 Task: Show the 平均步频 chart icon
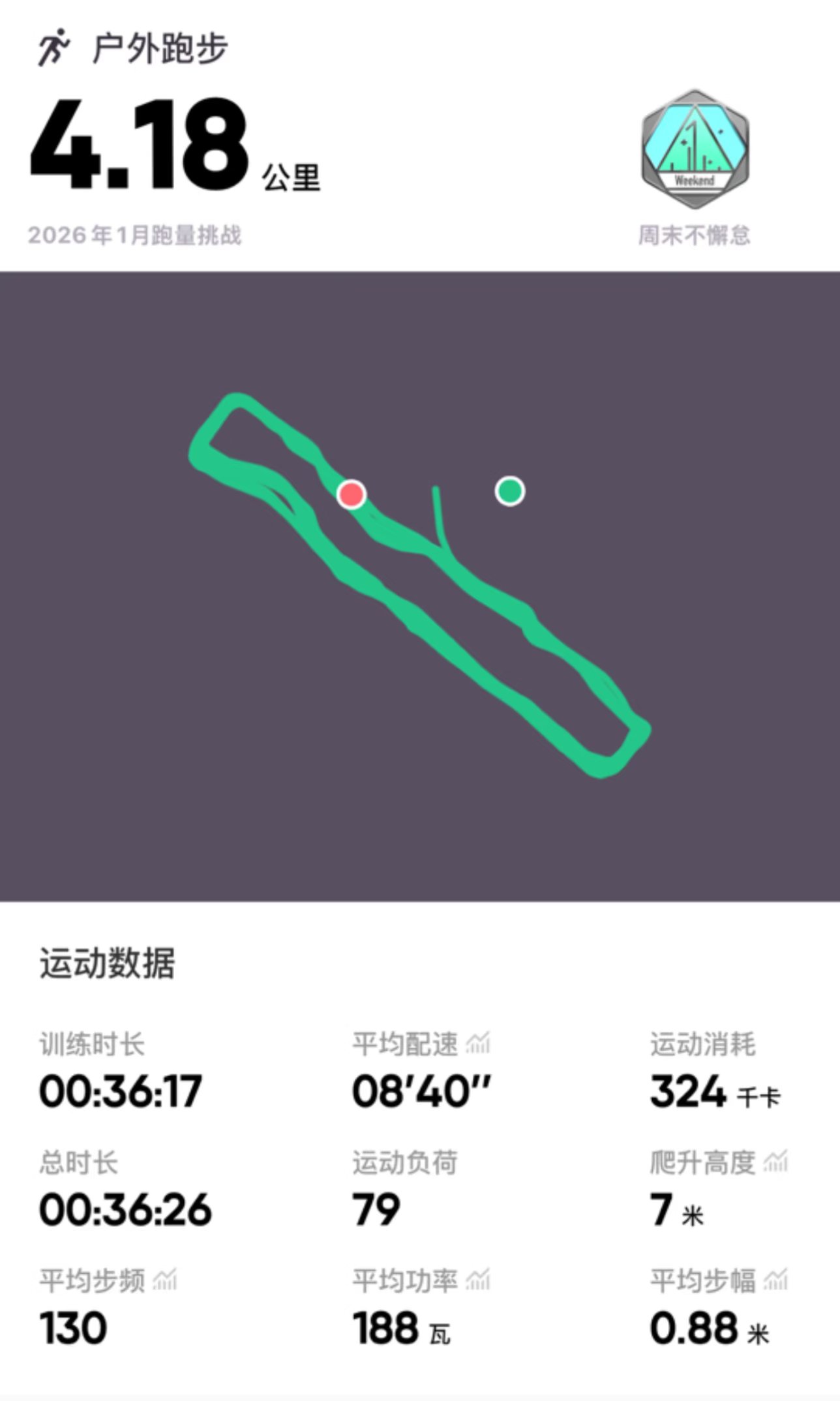point(164,1280)
